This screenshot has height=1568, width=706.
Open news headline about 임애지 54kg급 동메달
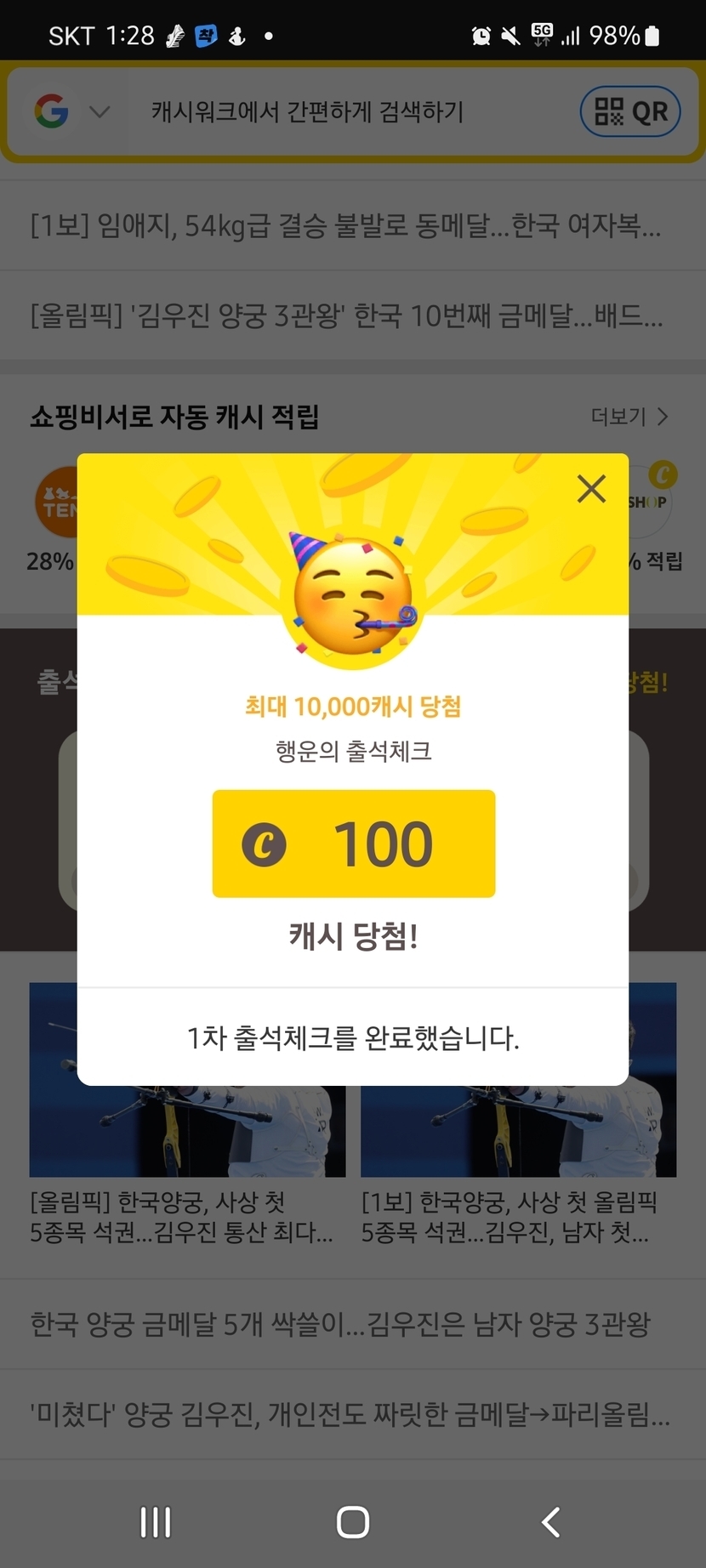click(345, 225)
